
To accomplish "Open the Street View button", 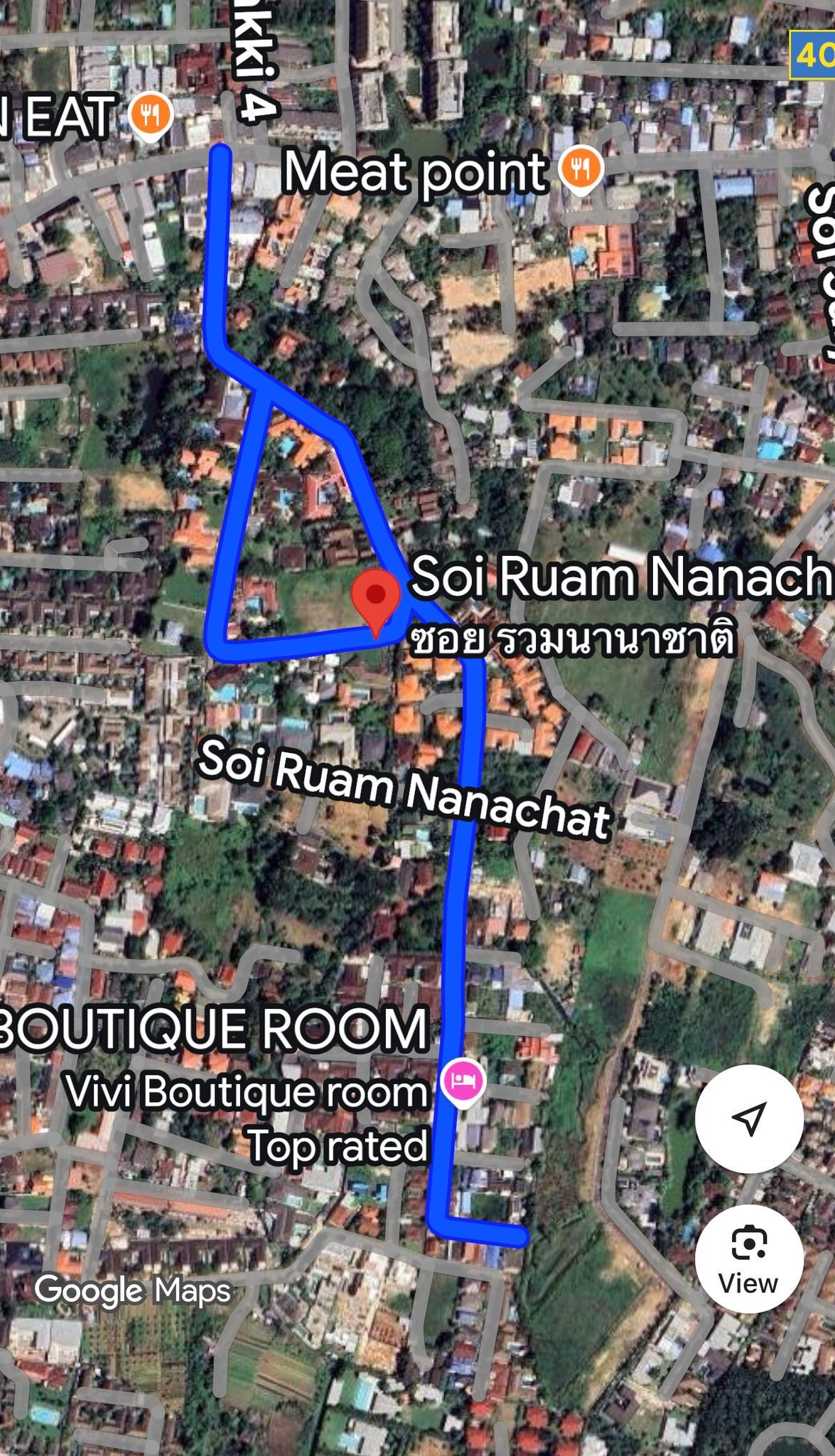I will point(749,1259).
